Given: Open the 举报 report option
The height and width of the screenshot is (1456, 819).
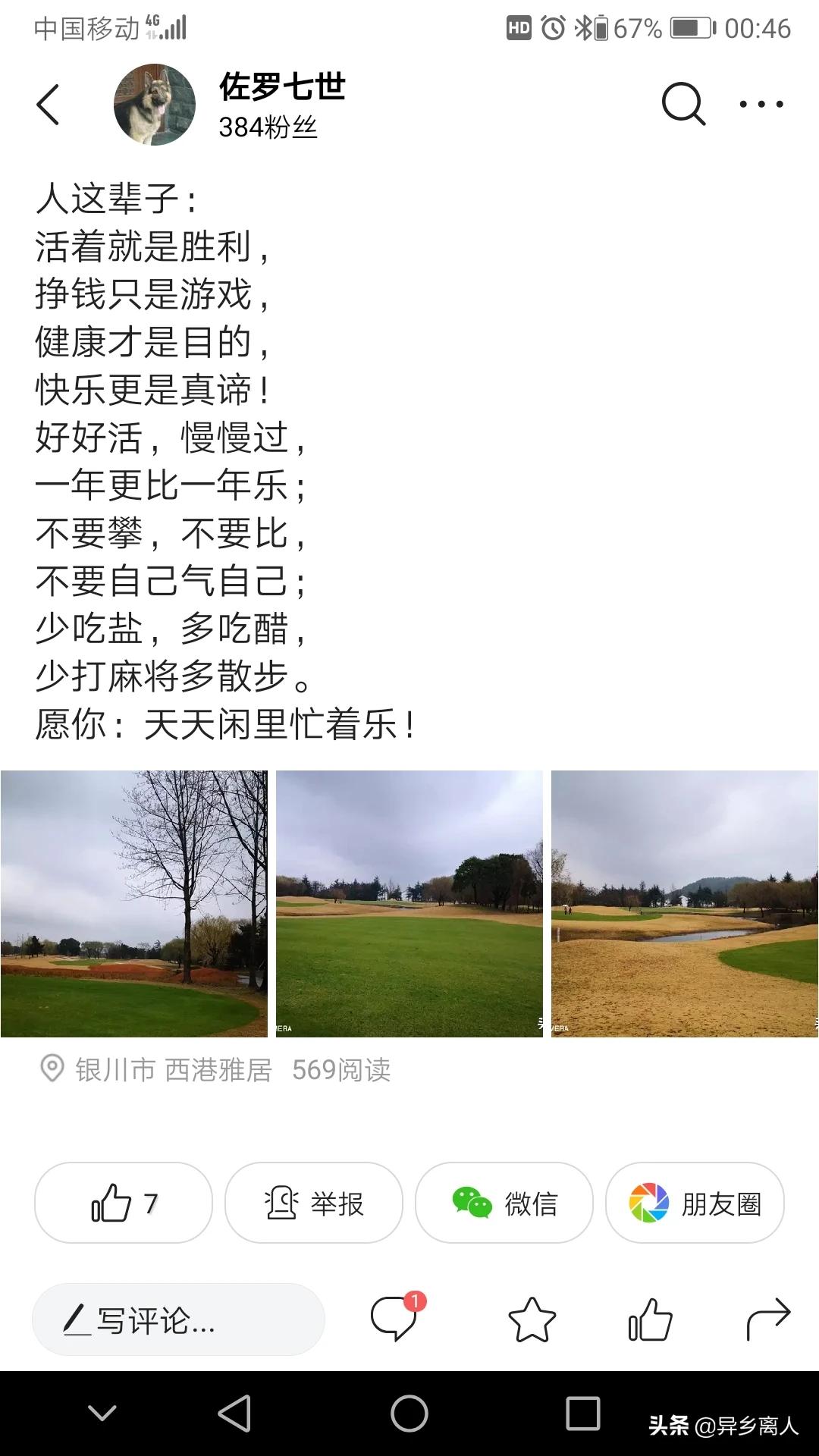Looking at the screenshot, I should [x=314, y=1204].
